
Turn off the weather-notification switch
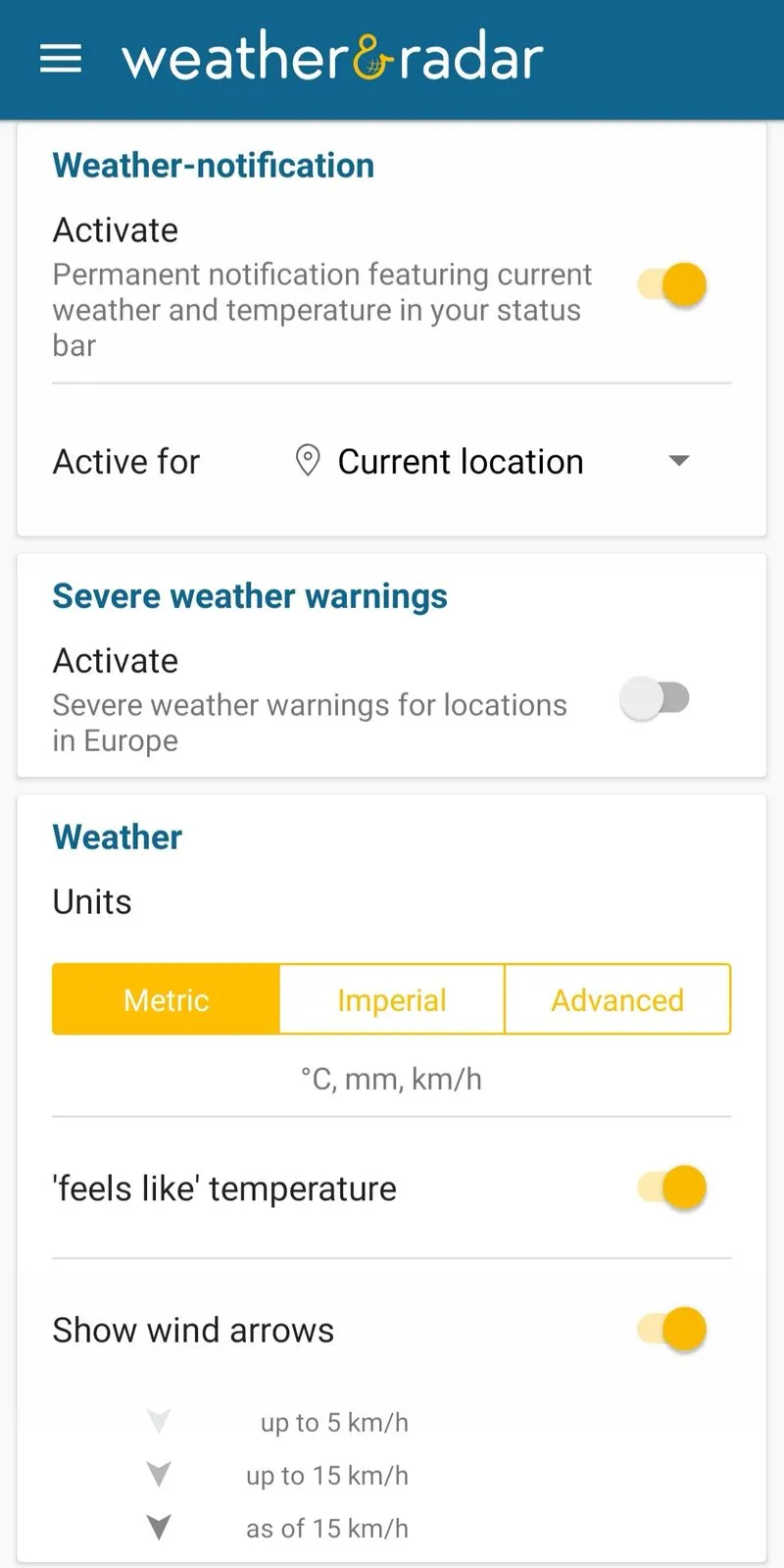(672, 285)
